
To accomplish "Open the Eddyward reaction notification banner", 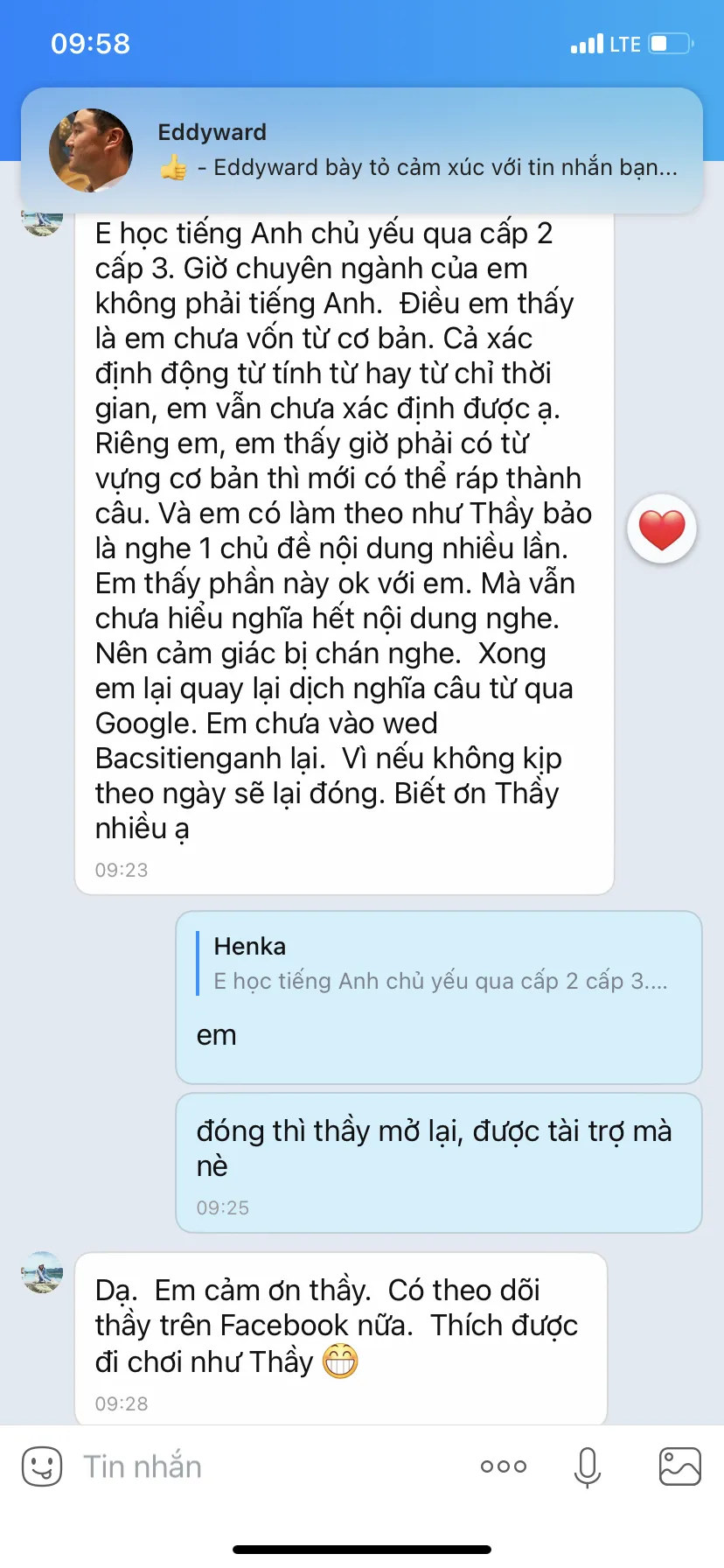I will click(x=362, y=150).
